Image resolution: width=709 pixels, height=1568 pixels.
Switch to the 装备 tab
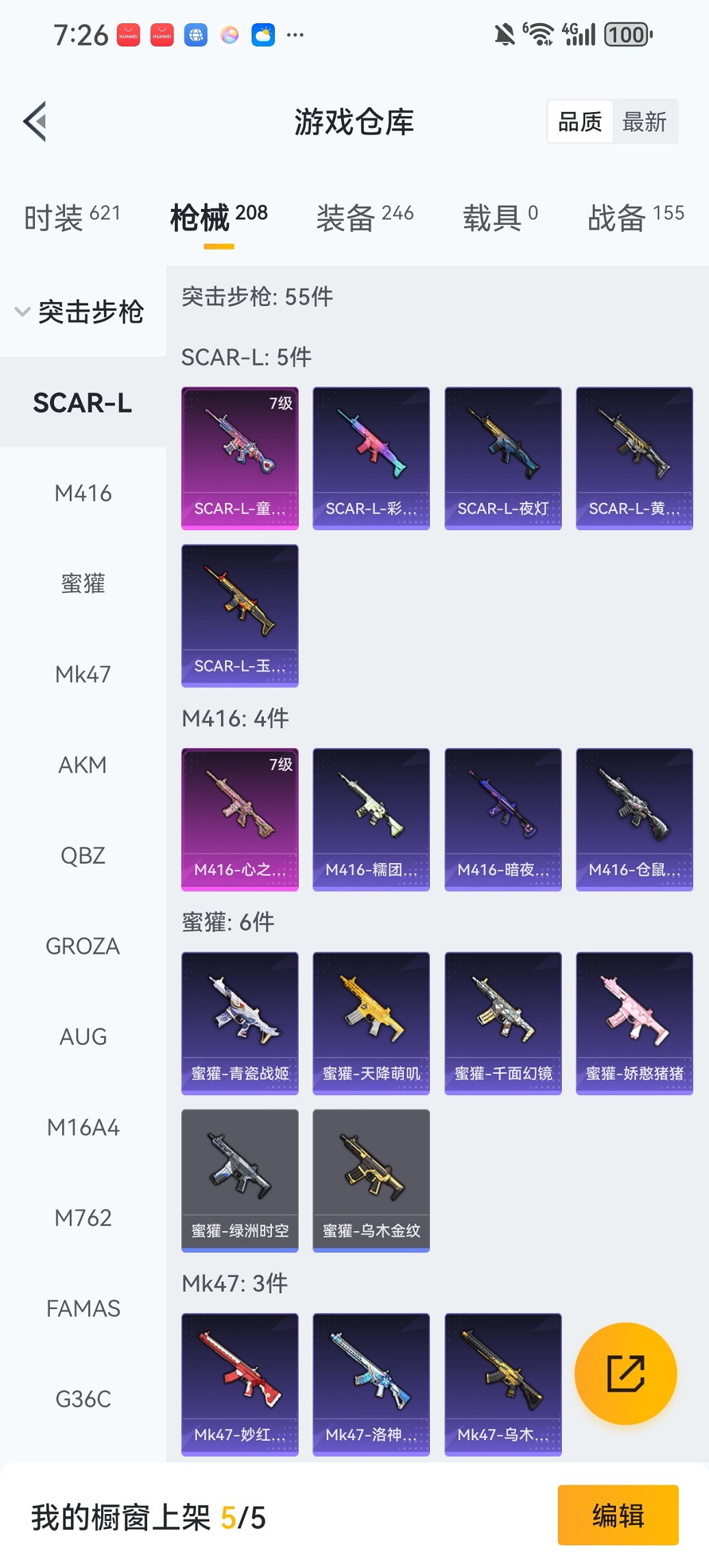[x=364, y=217]
